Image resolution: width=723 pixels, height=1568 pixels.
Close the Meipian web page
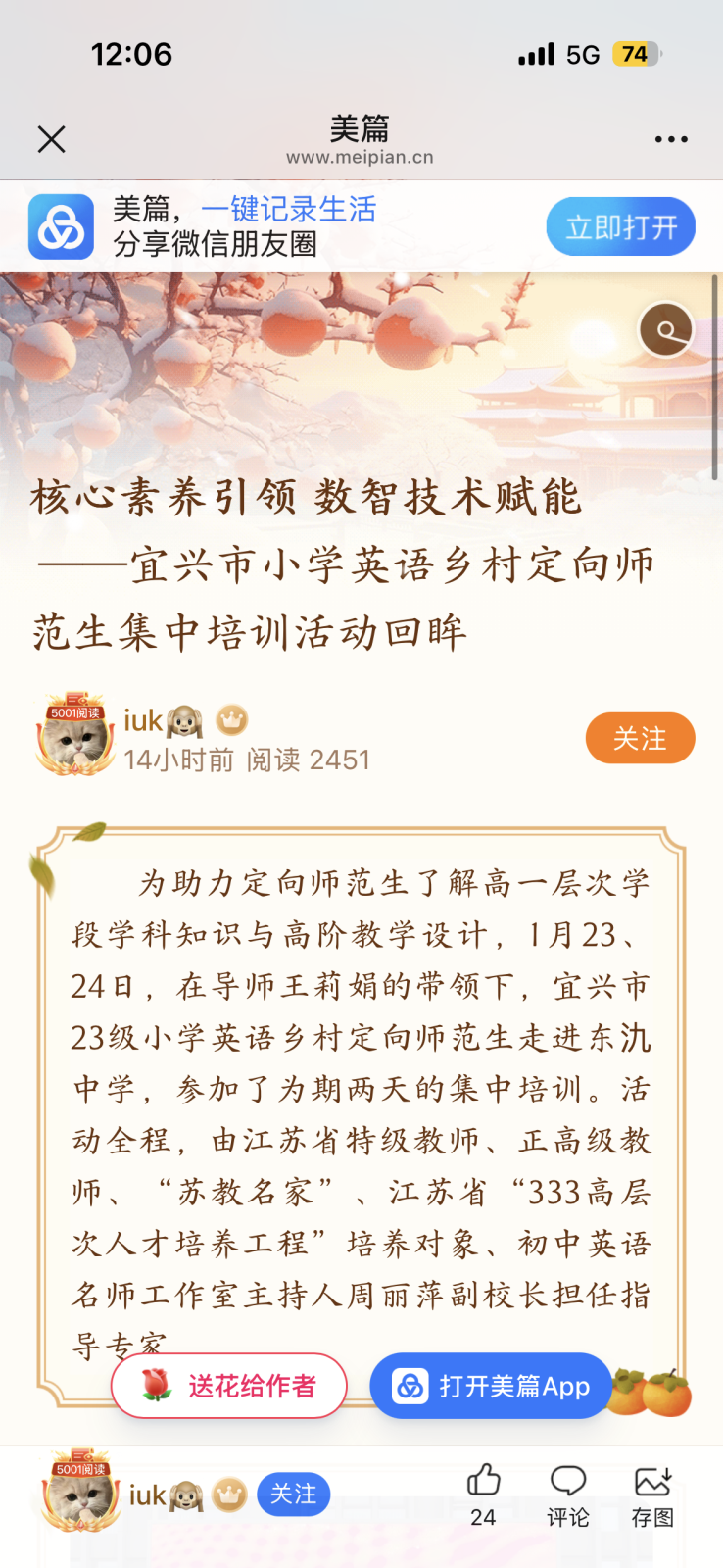tap(51, 140)
